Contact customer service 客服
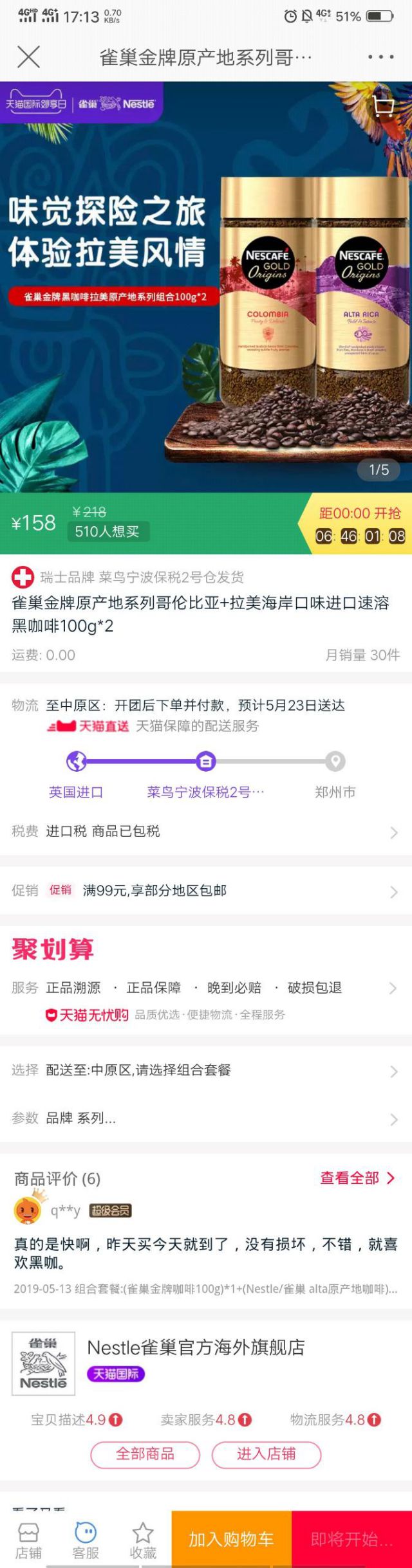 pyautogui.click(x=86, y=1541)
